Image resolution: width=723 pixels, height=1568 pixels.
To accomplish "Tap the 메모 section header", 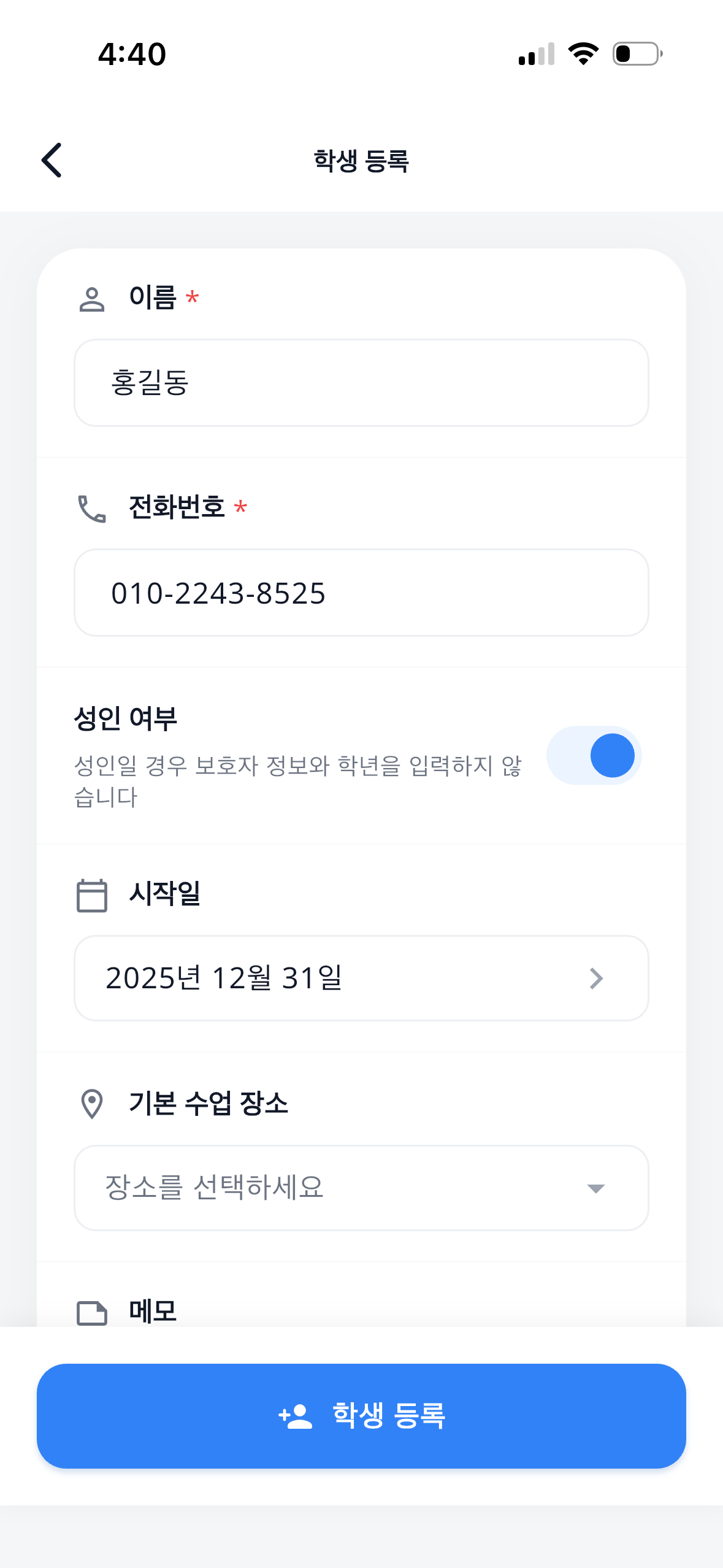I will [x=152, y=1311].
